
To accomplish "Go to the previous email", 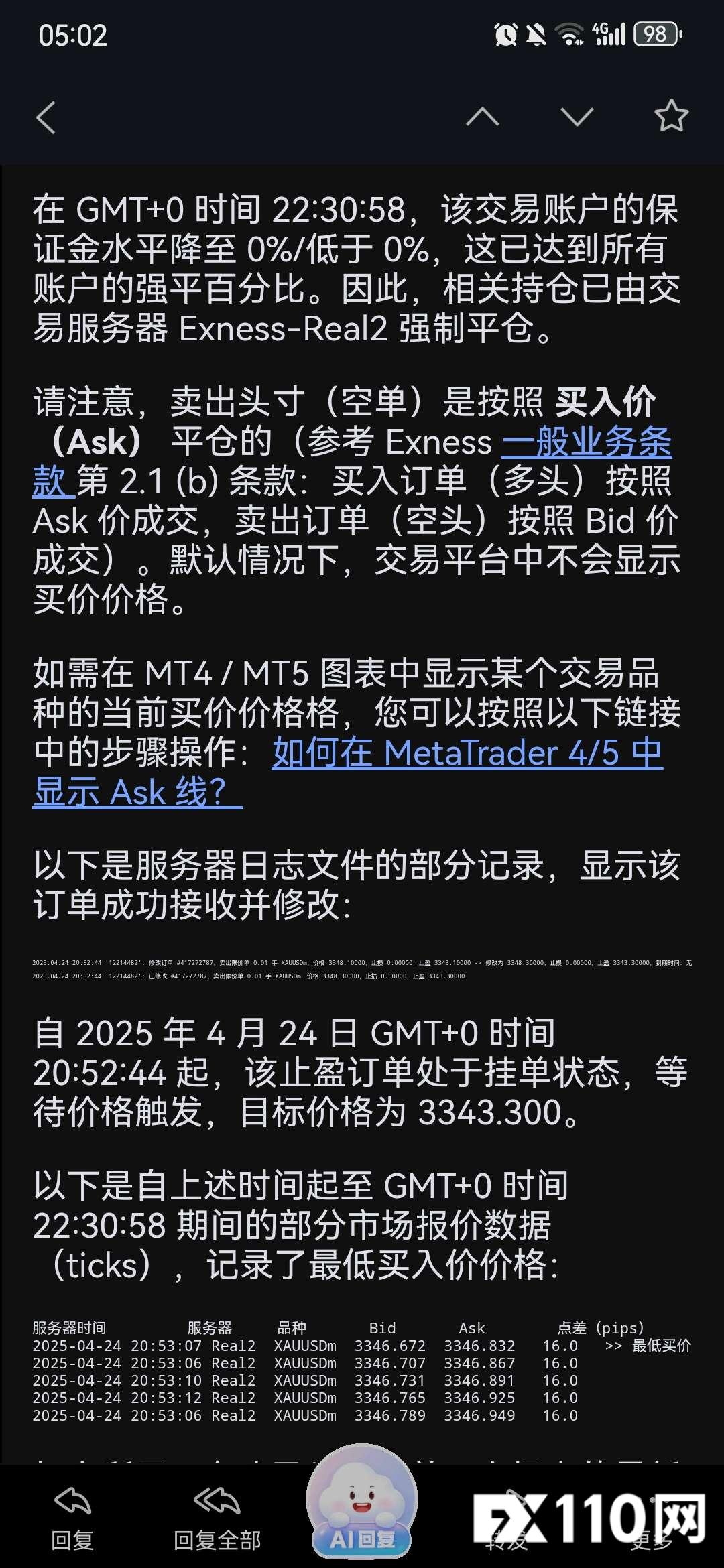I will point(483,117).
